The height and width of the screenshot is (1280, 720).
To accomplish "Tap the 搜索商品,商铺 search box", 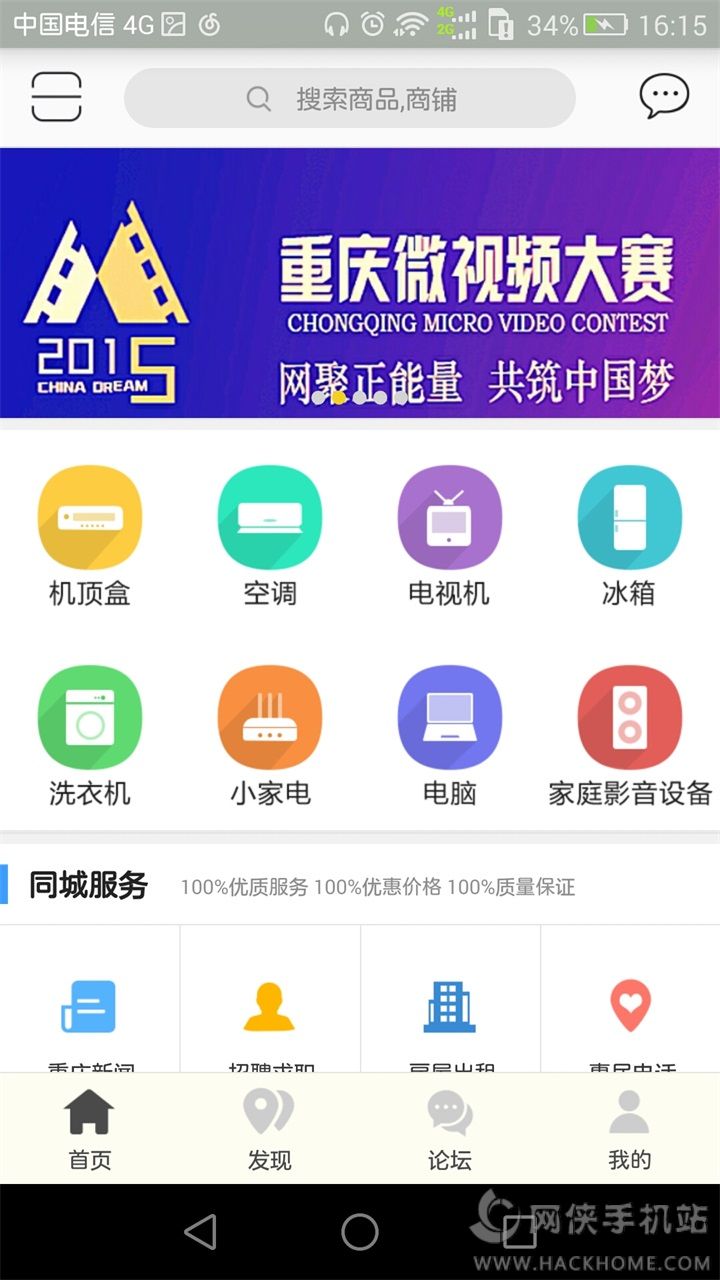I will coord(350,98).
